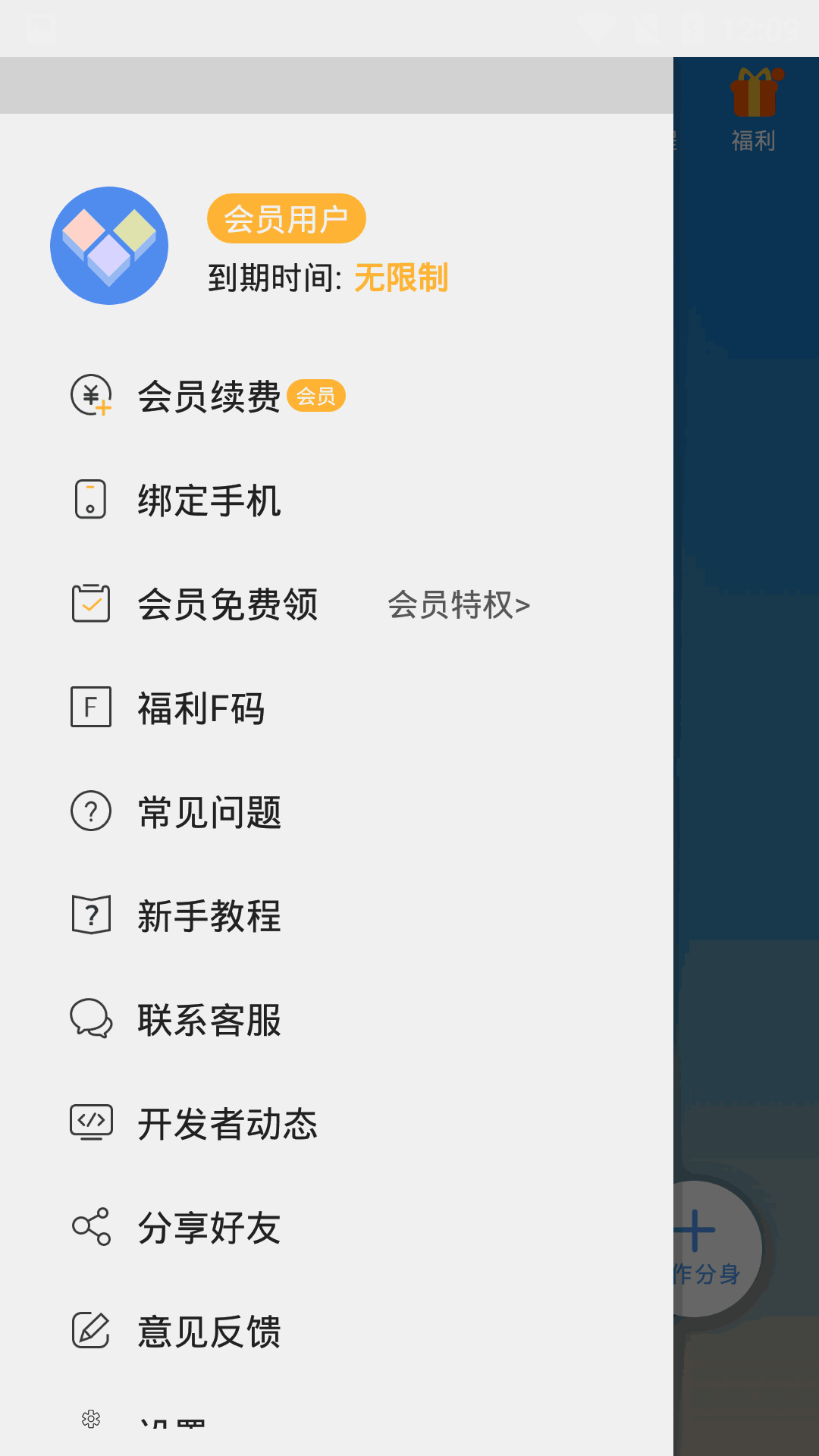Open 常见问题 FAQ
This screenshot has width=819, height=1456.
tap(337, 811)
